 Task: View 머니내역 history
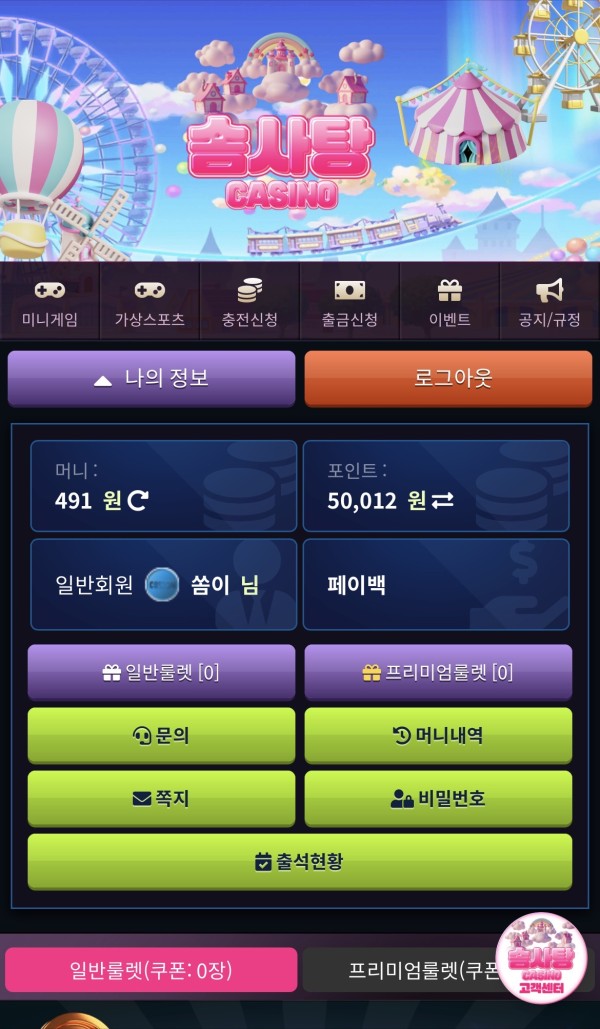point(438,735)
